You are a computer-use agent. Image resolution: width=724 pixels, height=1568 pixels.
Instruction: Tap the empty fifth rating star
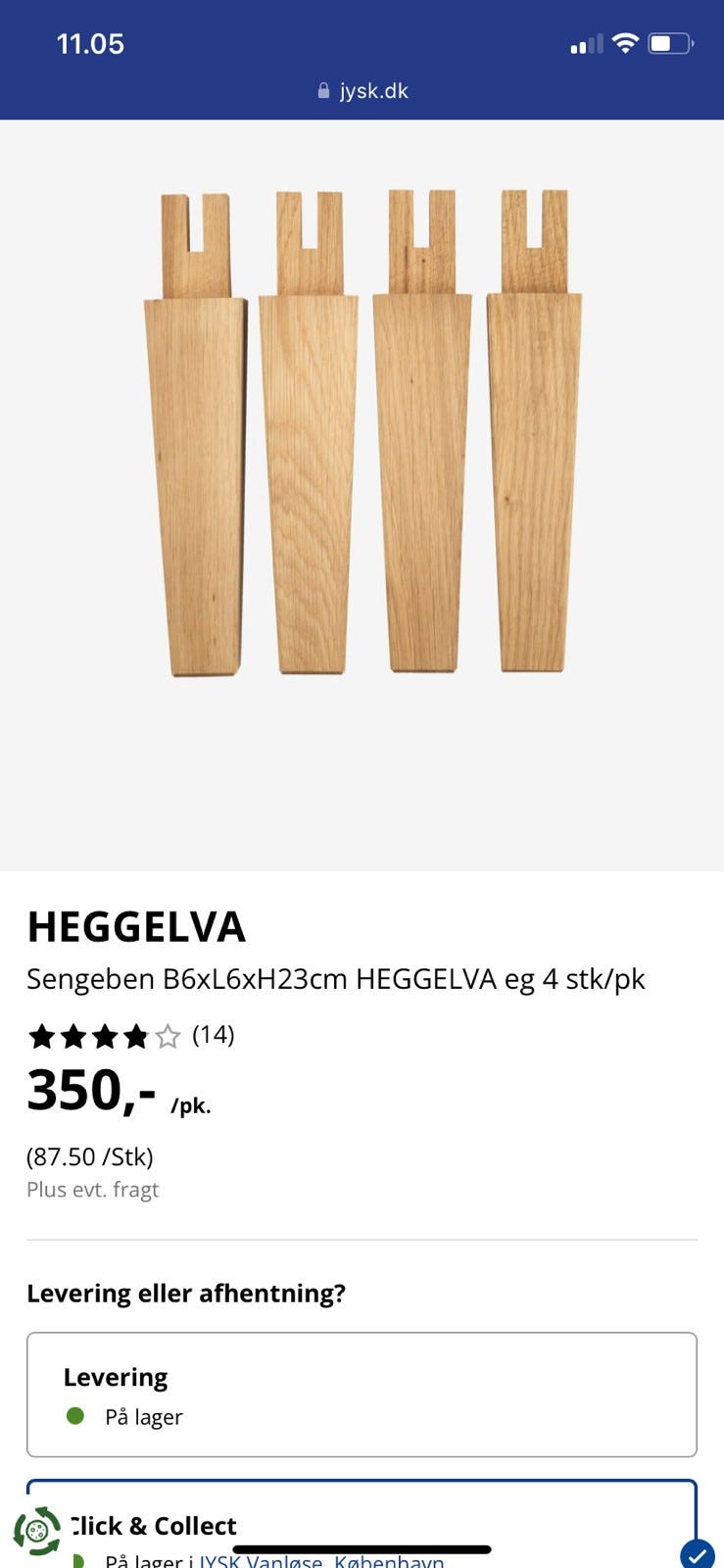click(x=169, y=1036)
